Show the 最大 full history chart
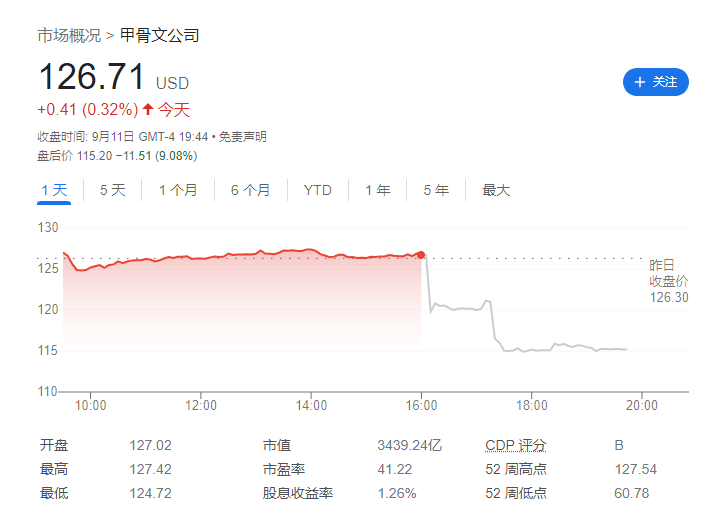Image resolution: width=723 pixels, height=514 pixels. click(x=496, y=190)
